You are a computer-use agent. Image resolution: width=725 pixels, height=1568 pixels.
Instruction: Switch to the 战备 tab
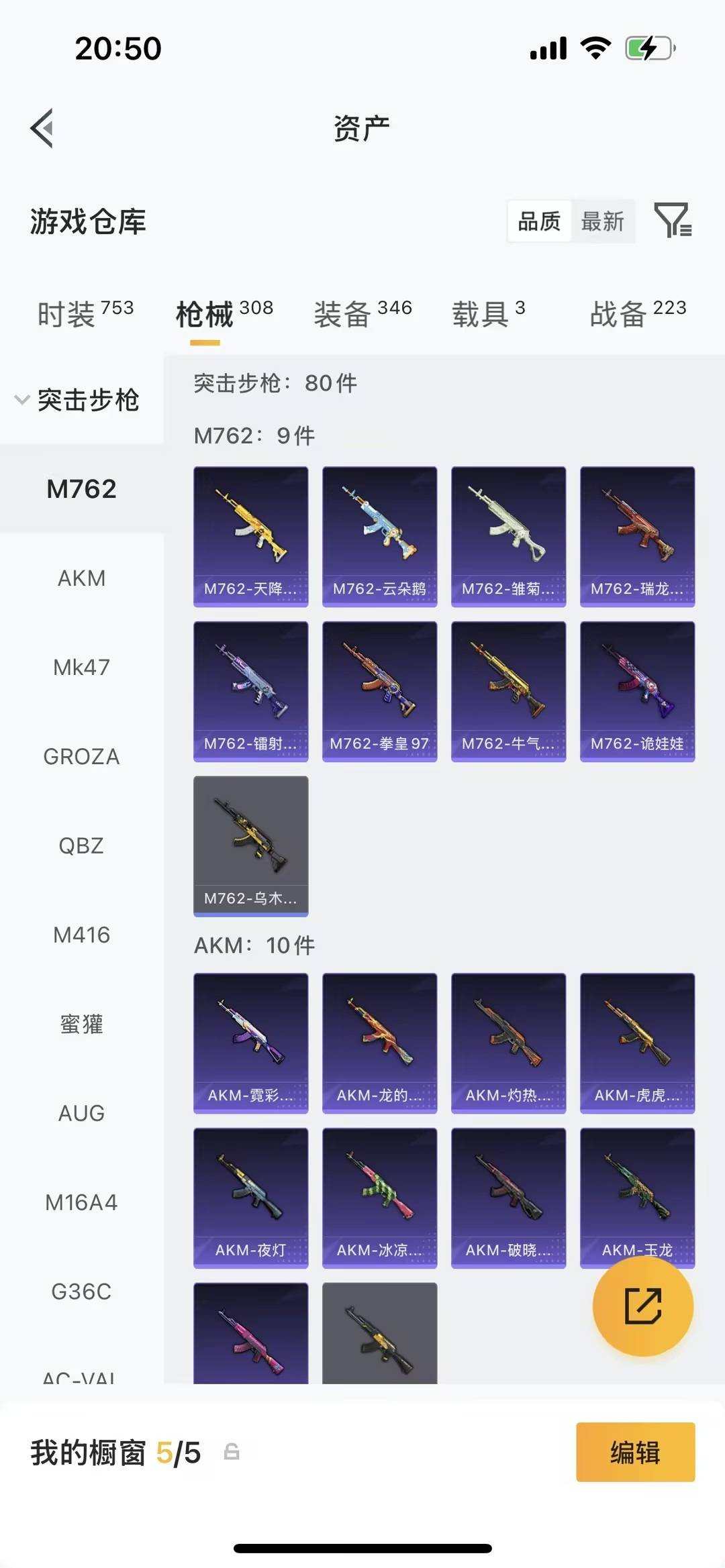[x=637, y=313]
